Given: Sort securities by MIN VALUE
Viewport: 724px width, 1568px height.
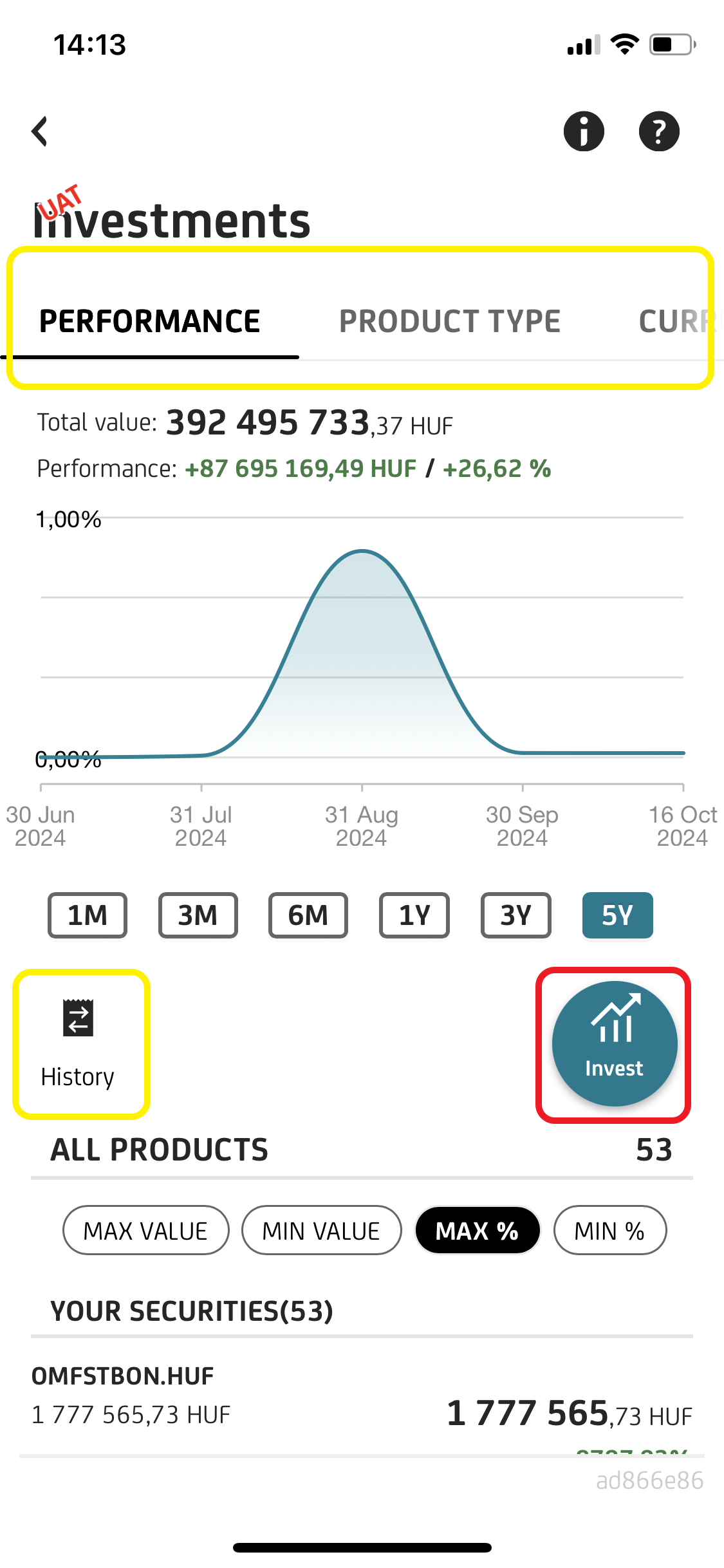Looking at the screenshot, I should point(321,1230).
